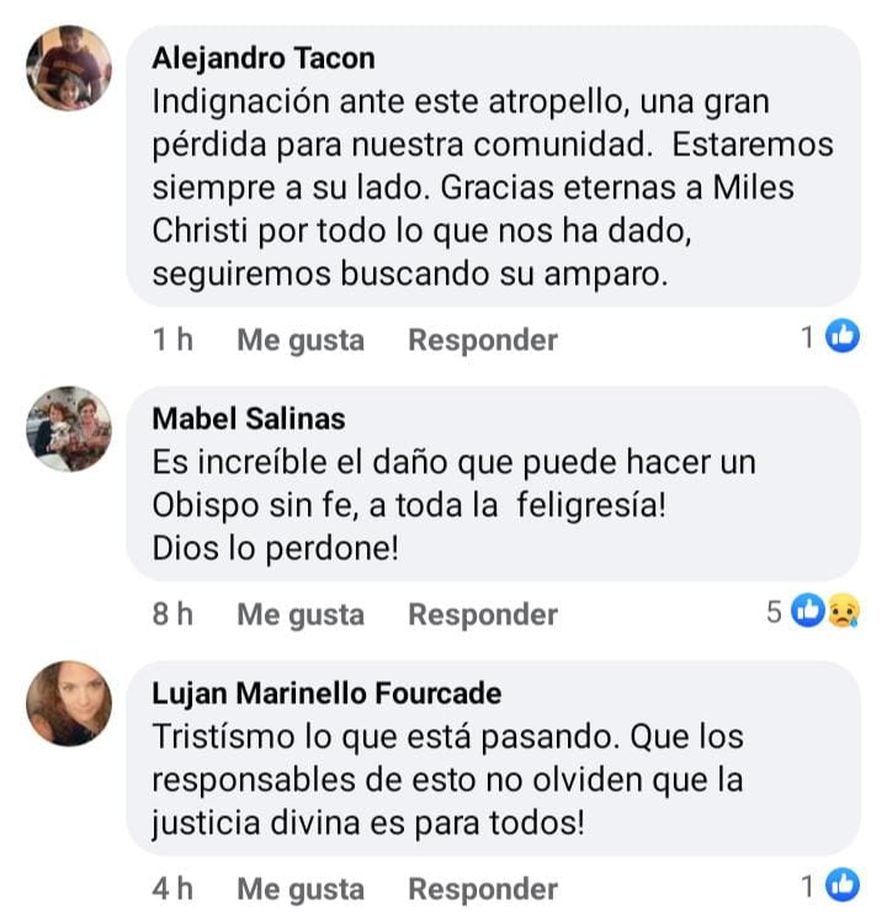Like Alejandro Tacon's comment
The height and width of the screenshot is (921, 887).
300,340
